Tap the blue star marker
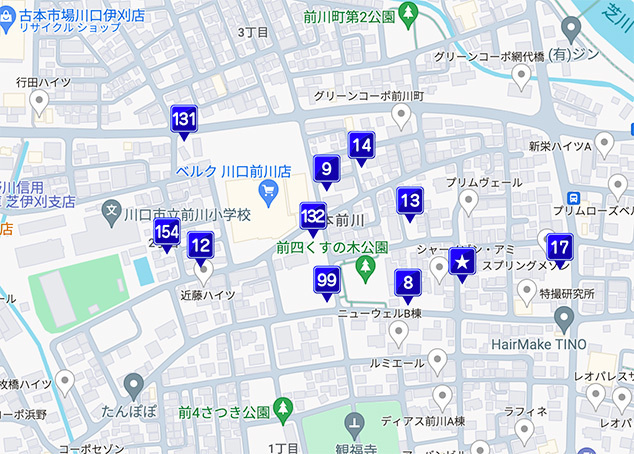 [463, 263]
